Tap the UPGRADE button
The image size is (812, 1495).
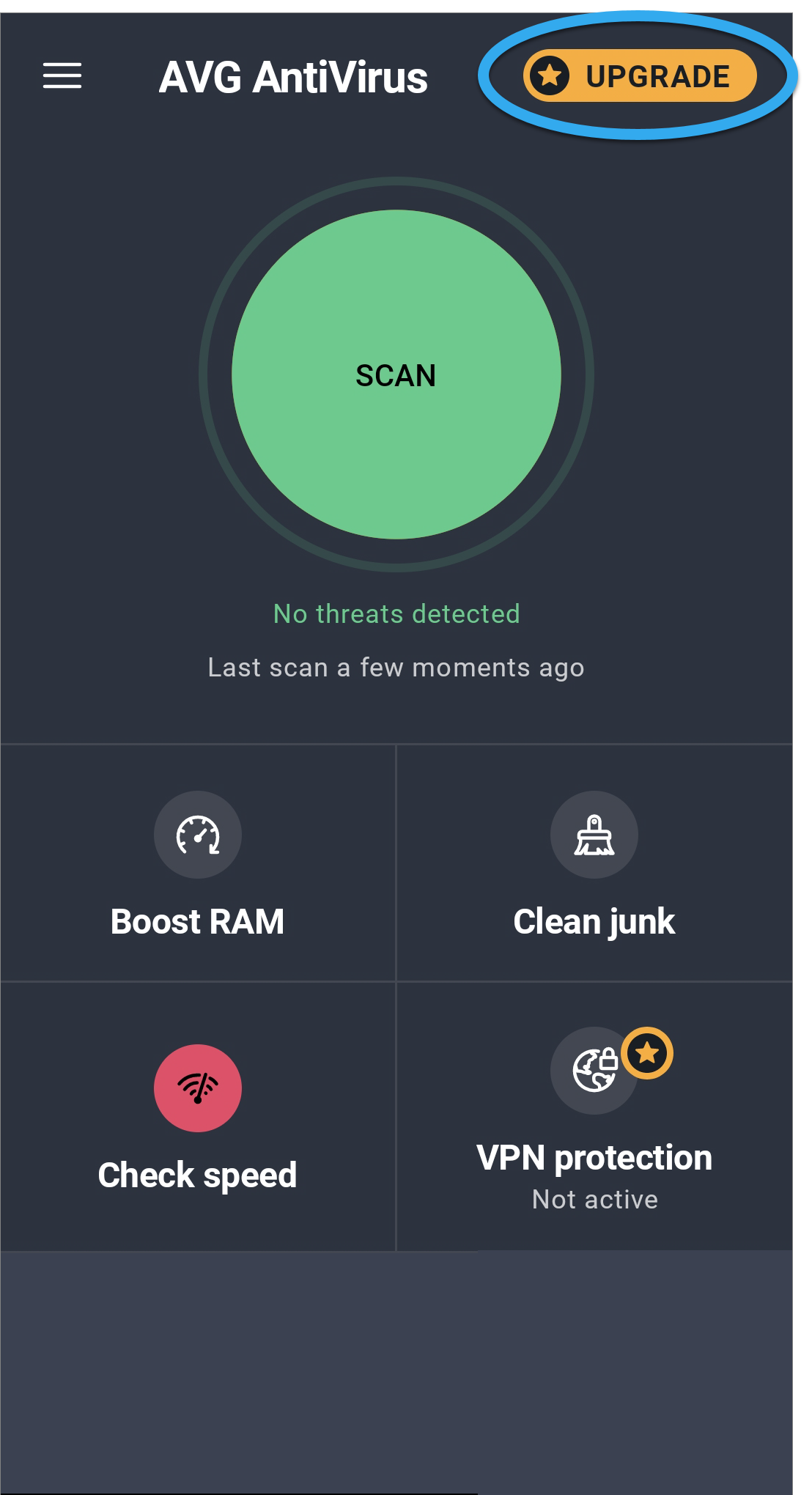click(x=640, y=75)
